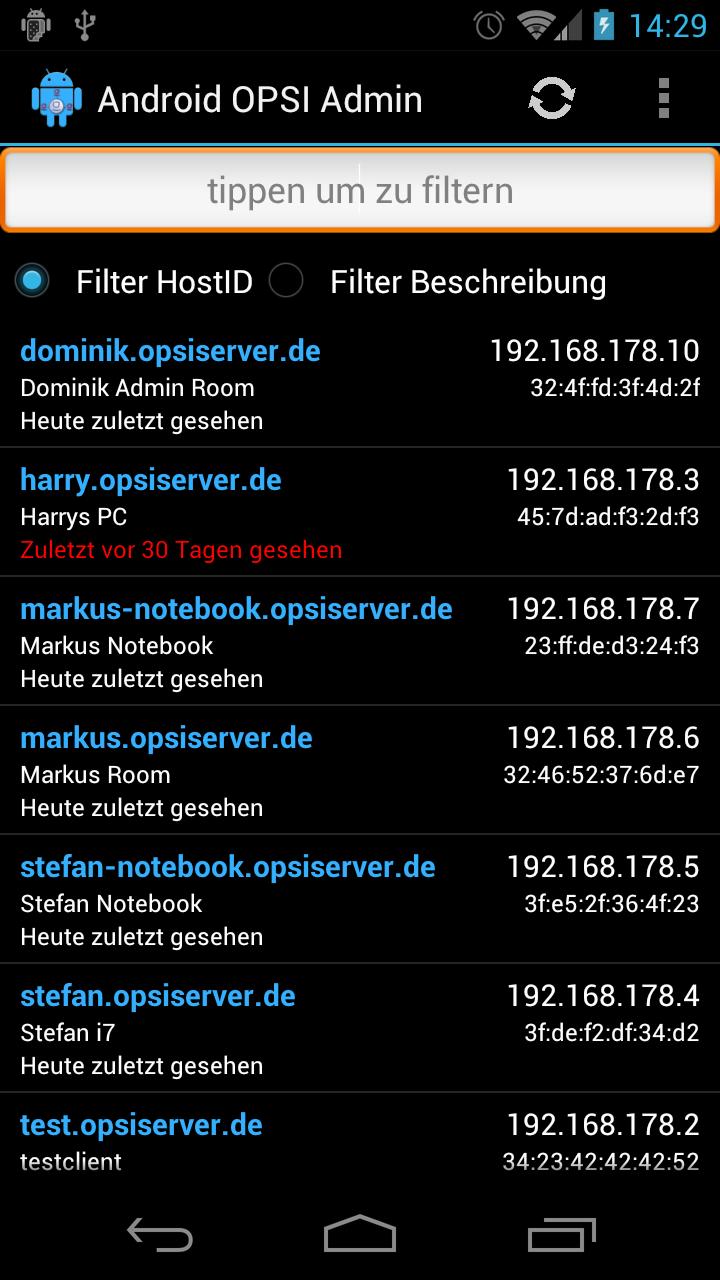Tap the tippen um zu filtern field
Screen dimensions: 720x1280
360,189
